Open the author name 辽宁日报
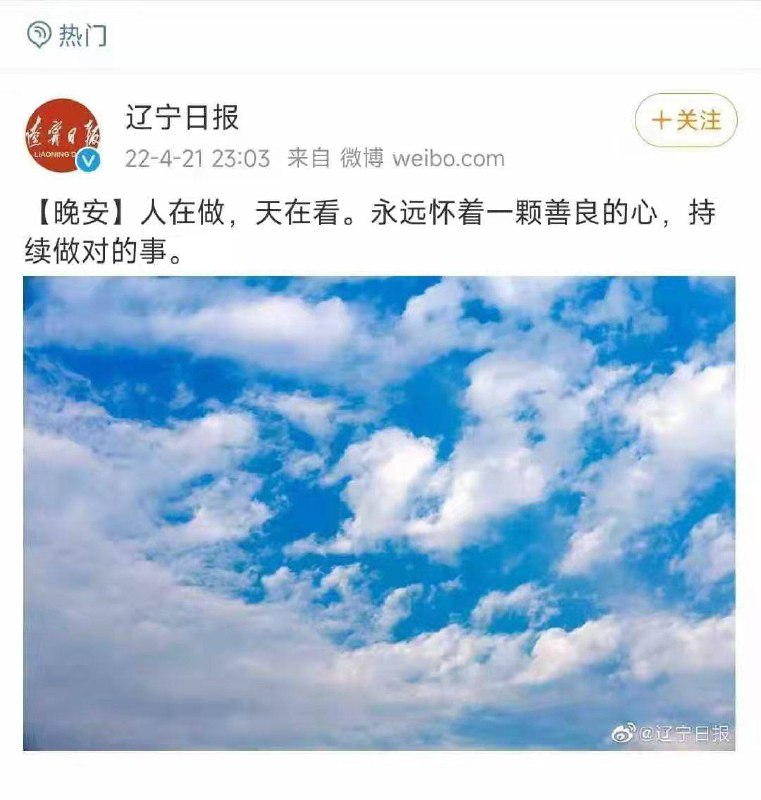This screenshot has height=800, width=761. tap(183, 117)
